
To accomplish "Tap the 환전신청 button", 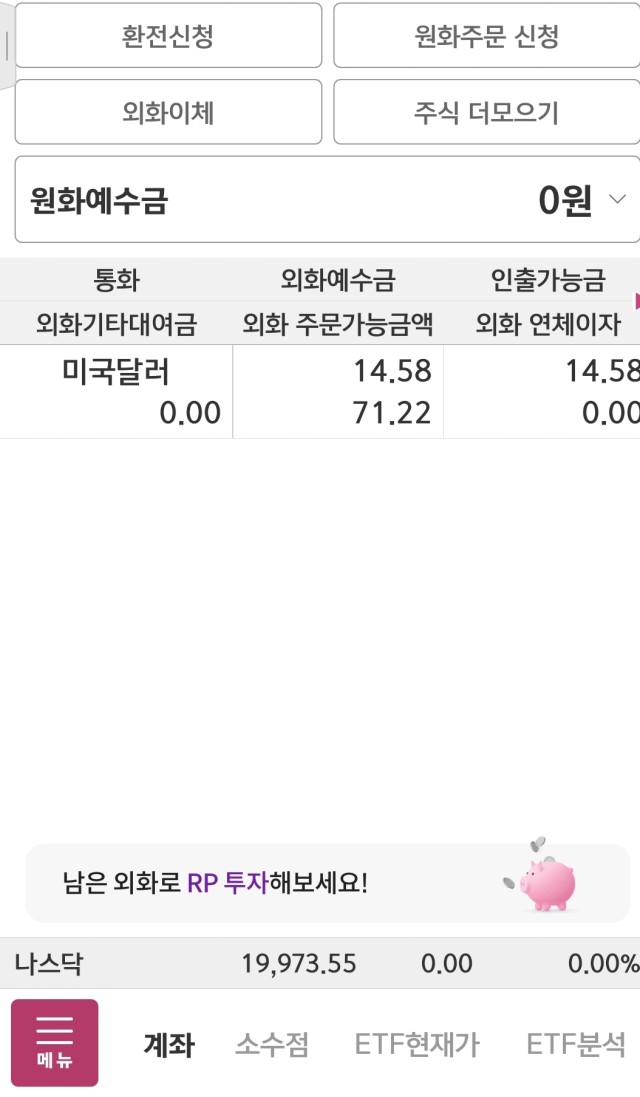I will point(168,36).
